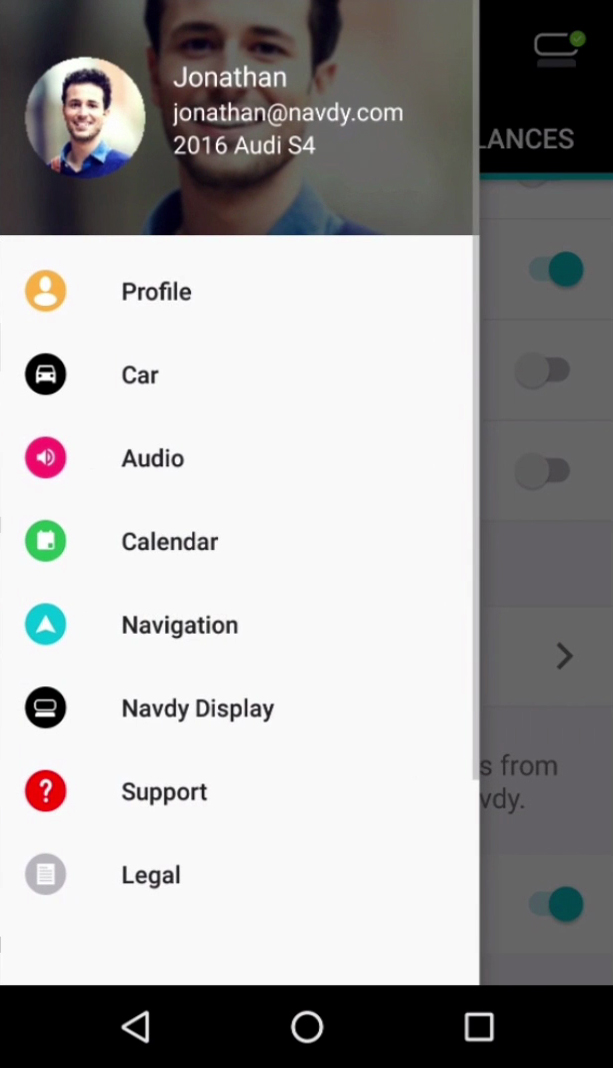Tap the system back button
This screenshot has width=613, height=1068.
pos(136,1026)
